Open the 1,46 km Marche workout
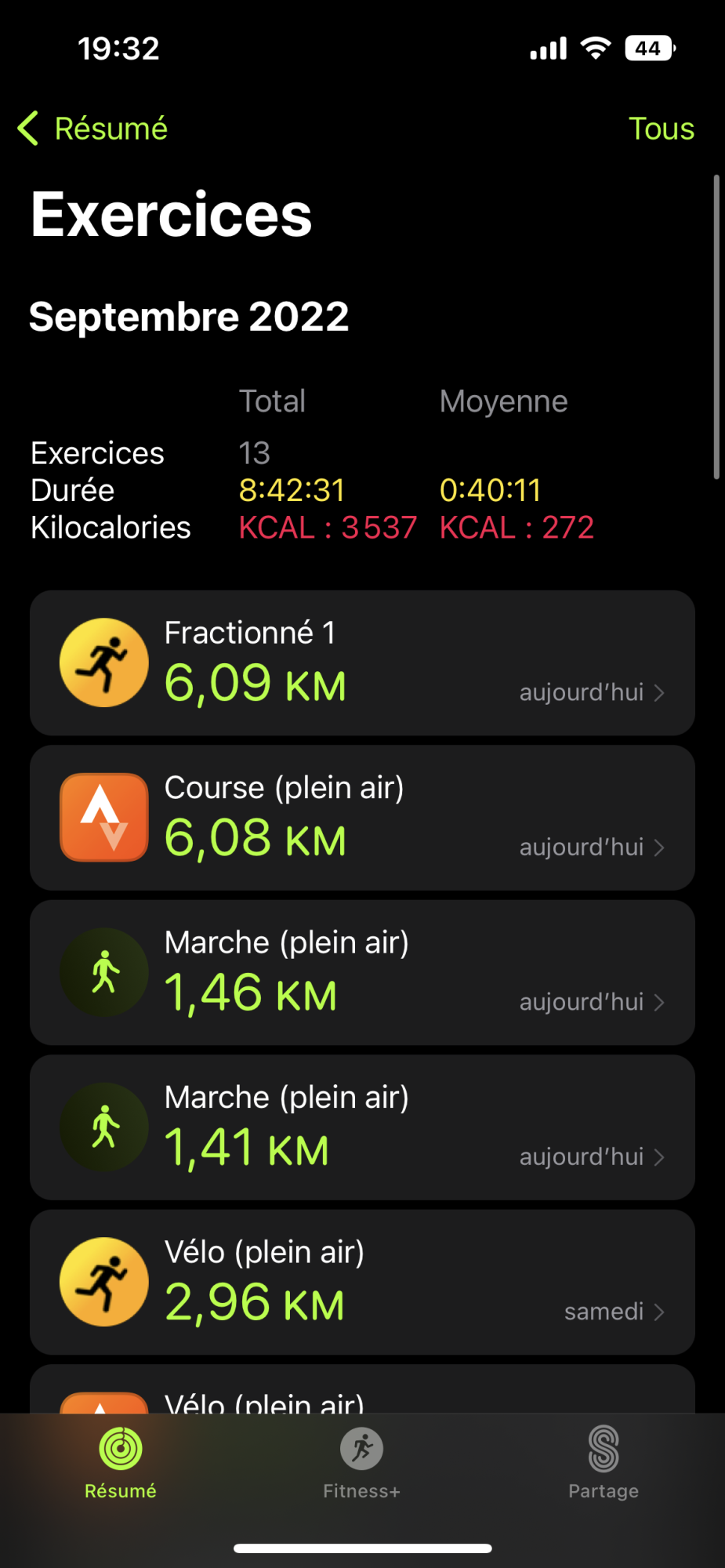This screenshot has height=1568, width=725. (362, 972)
